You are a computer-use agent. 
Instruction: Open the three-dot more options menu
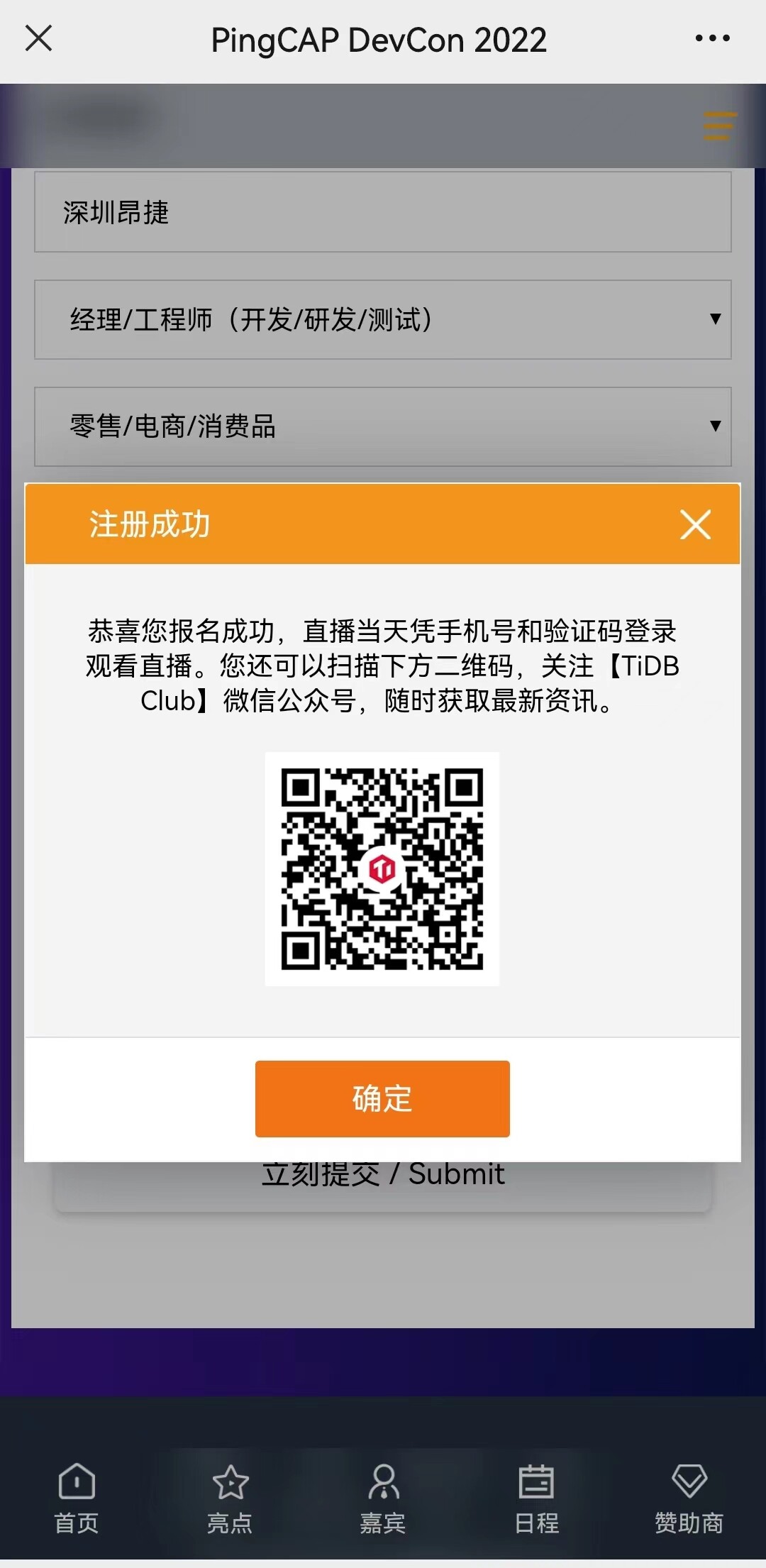[712, 38]
